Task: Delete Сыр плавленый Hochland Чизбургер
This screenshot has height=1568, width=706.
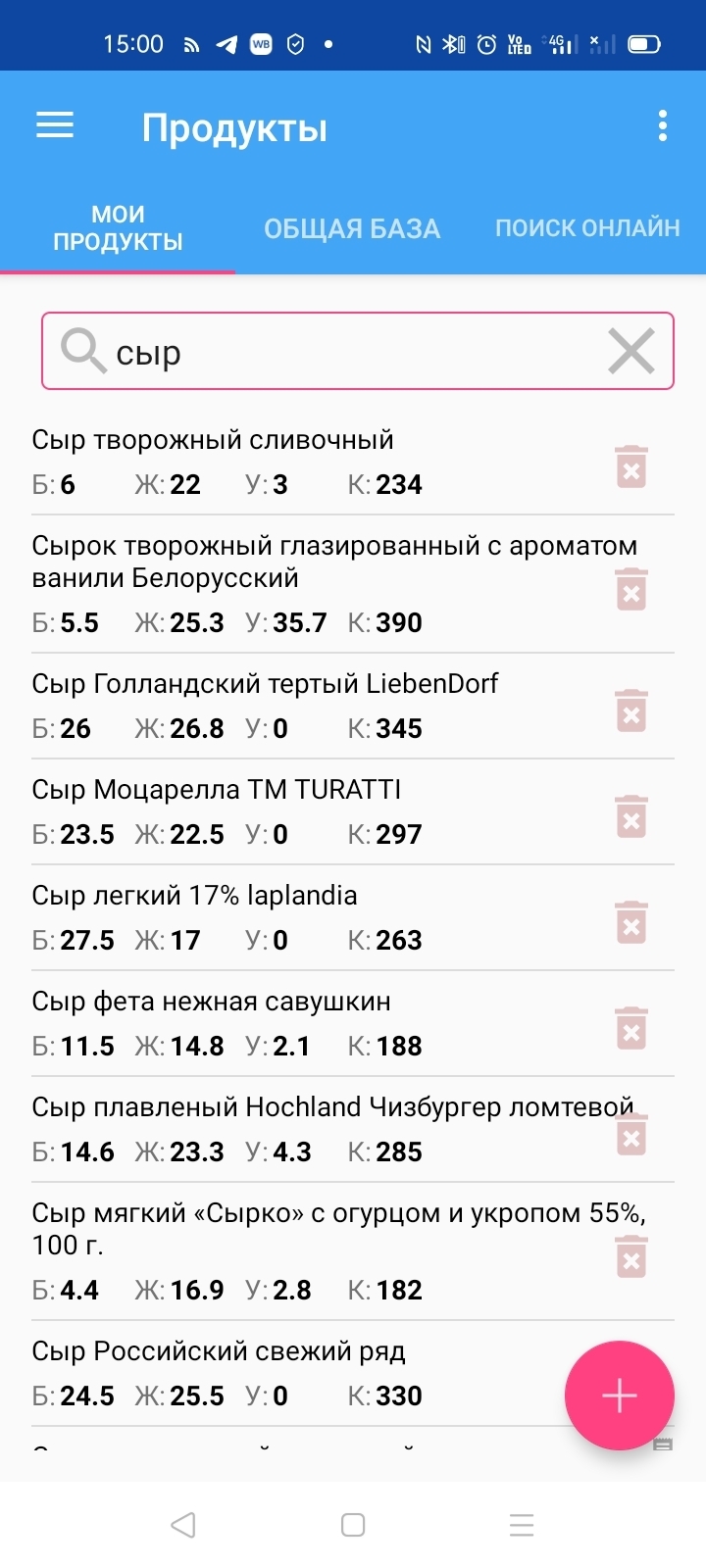Action: point(631,1135)
